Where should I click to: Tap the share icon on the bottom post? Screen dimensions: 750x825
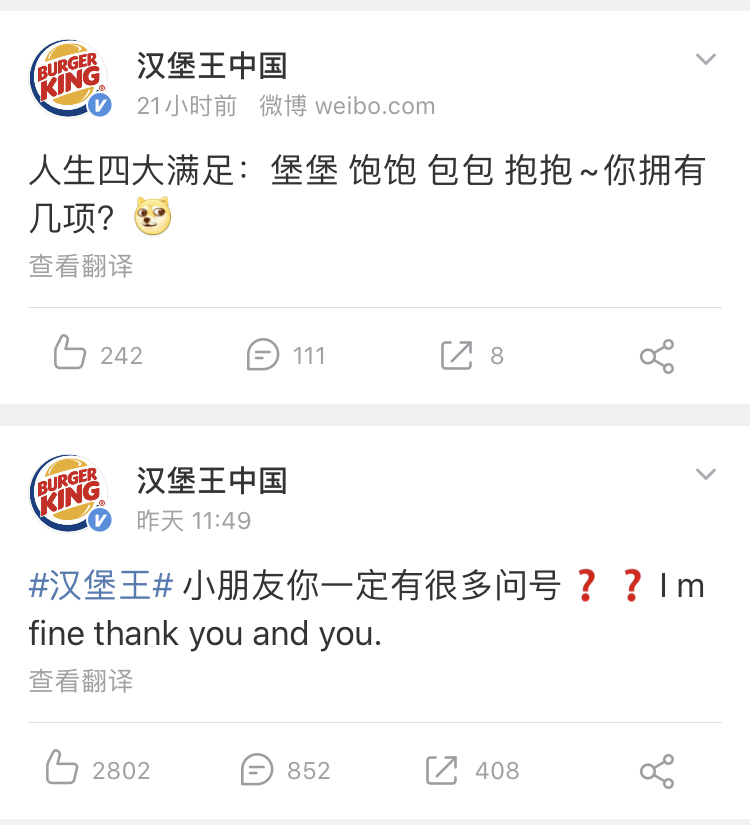[656, 770]
